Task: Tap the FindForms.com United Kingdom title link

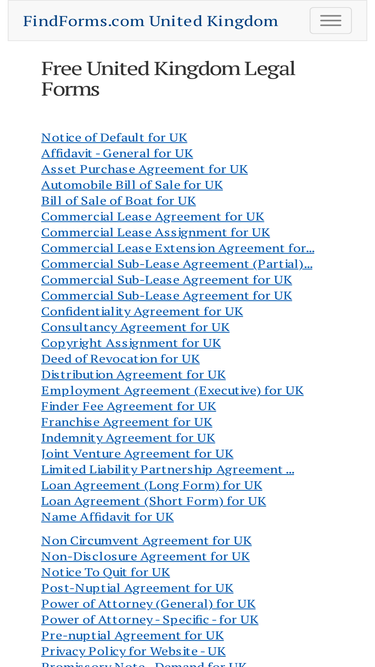Action: click(x=151, y=21)
